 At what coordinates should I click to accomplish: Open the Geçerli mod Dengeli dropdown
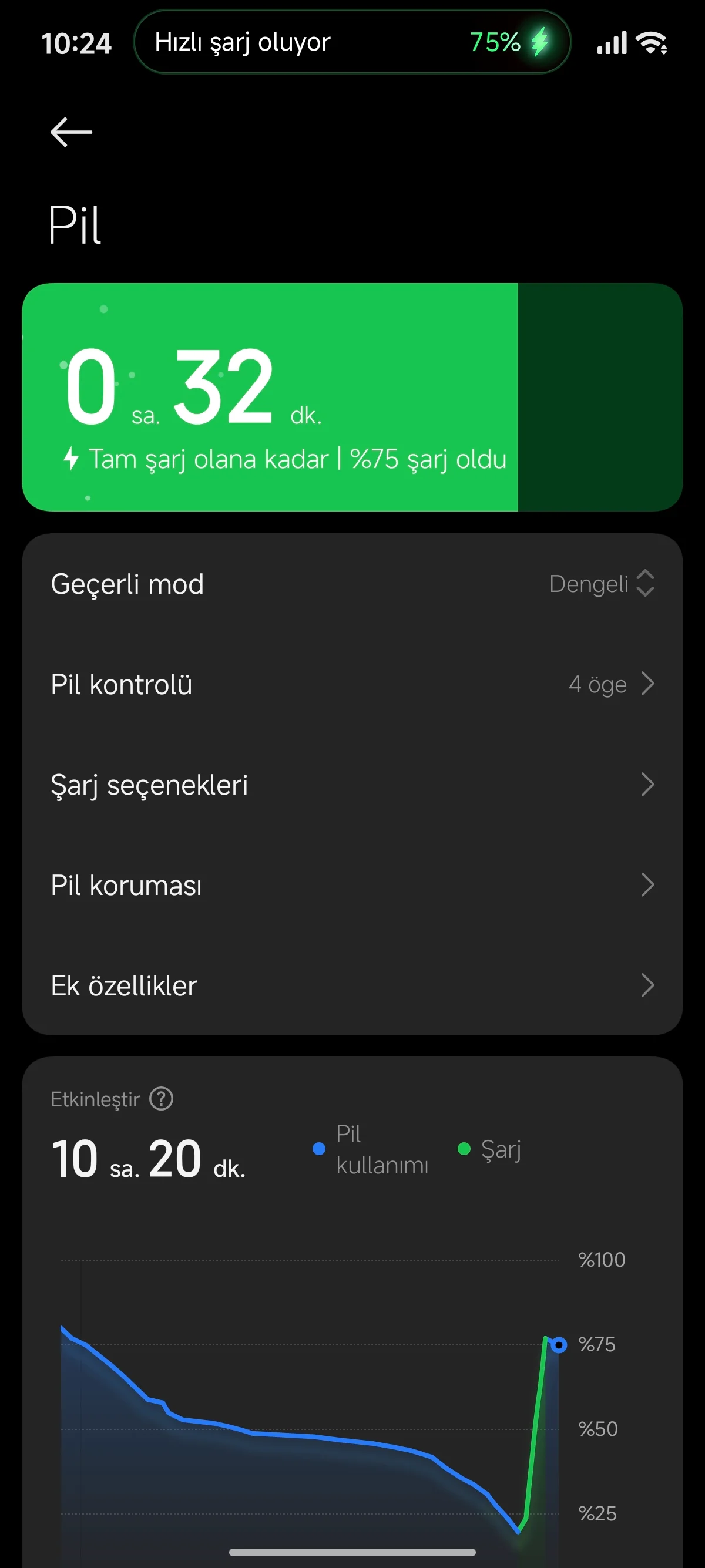point(602,584)
